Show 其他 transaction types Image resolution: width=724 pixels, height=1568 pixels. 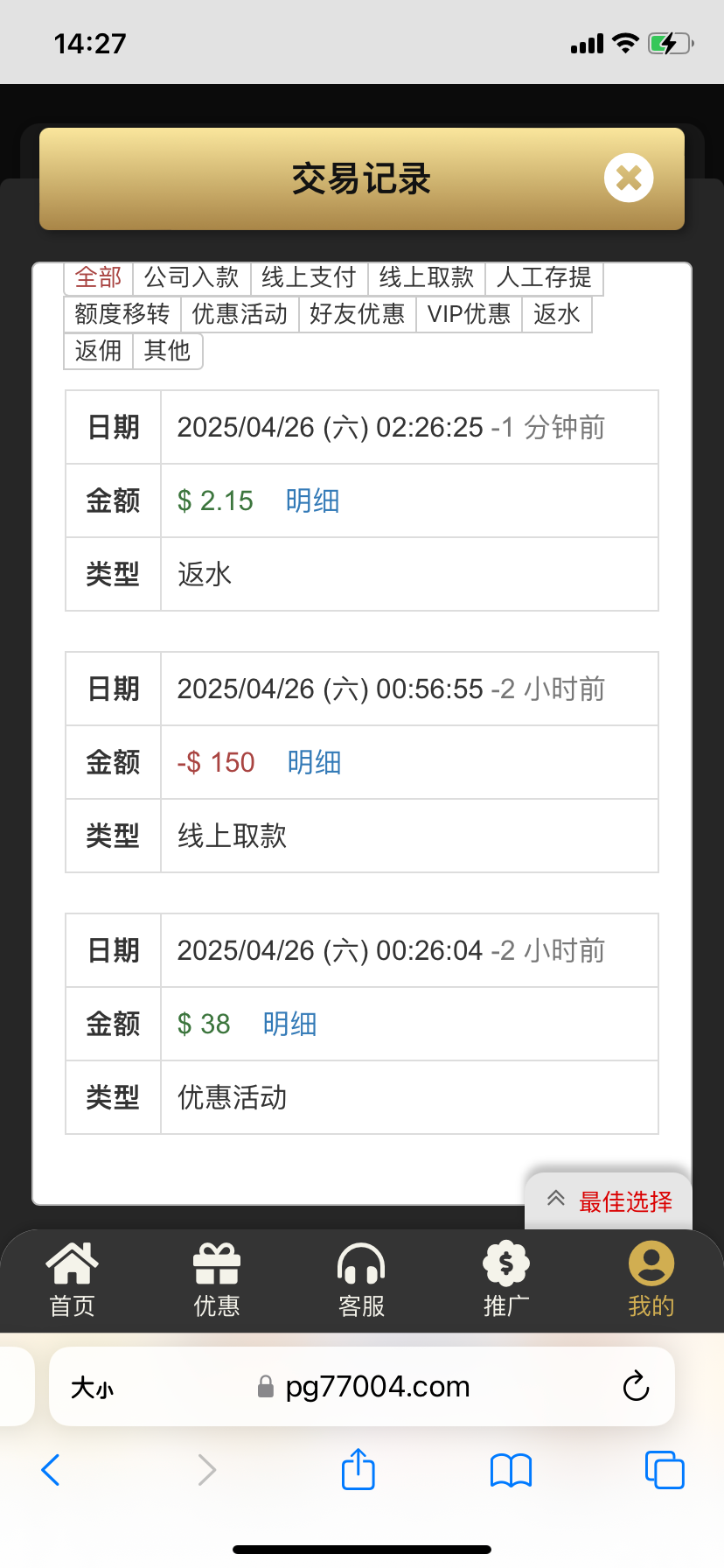point(167,351)
